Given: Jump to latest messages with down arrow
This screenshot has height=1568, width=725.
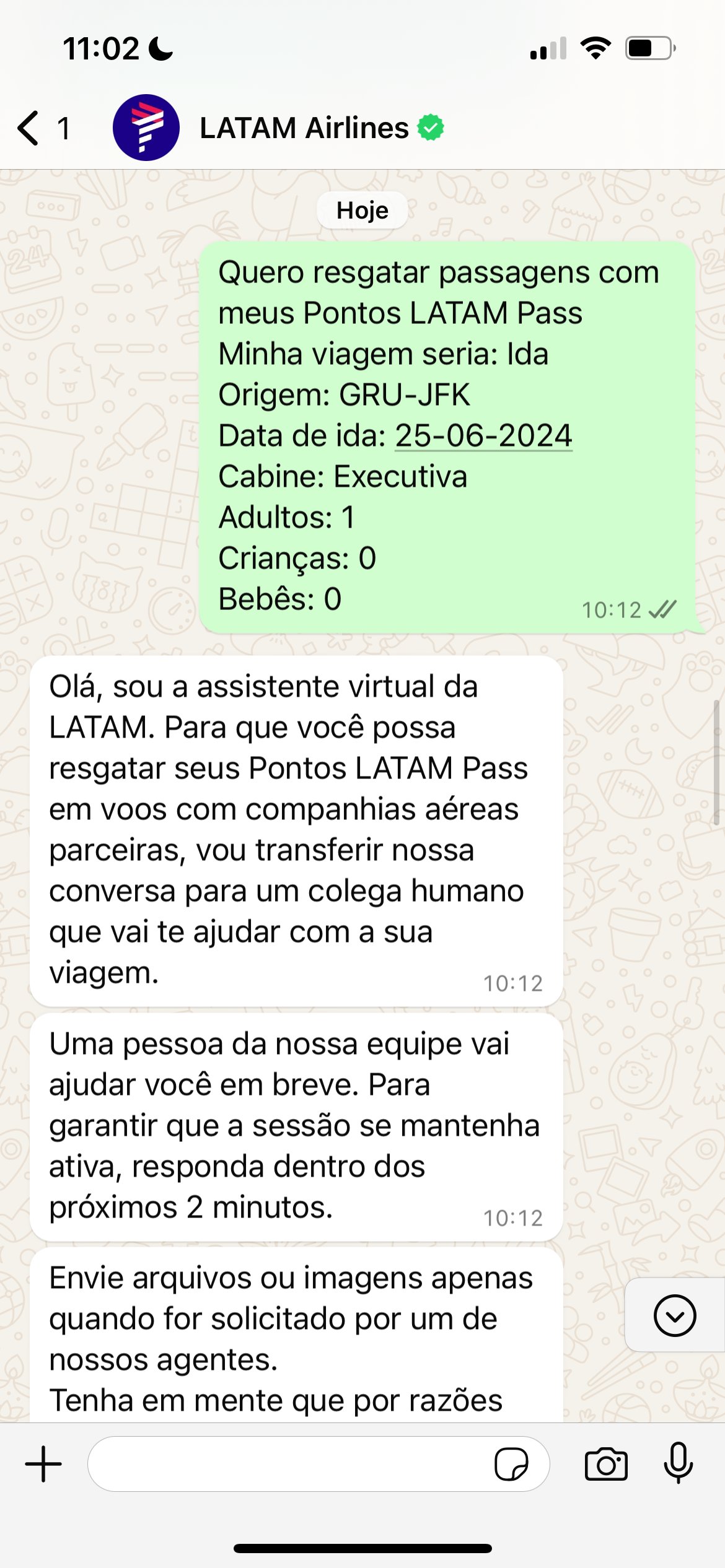Looking at the screenshot, I should tap(674, 1315).
